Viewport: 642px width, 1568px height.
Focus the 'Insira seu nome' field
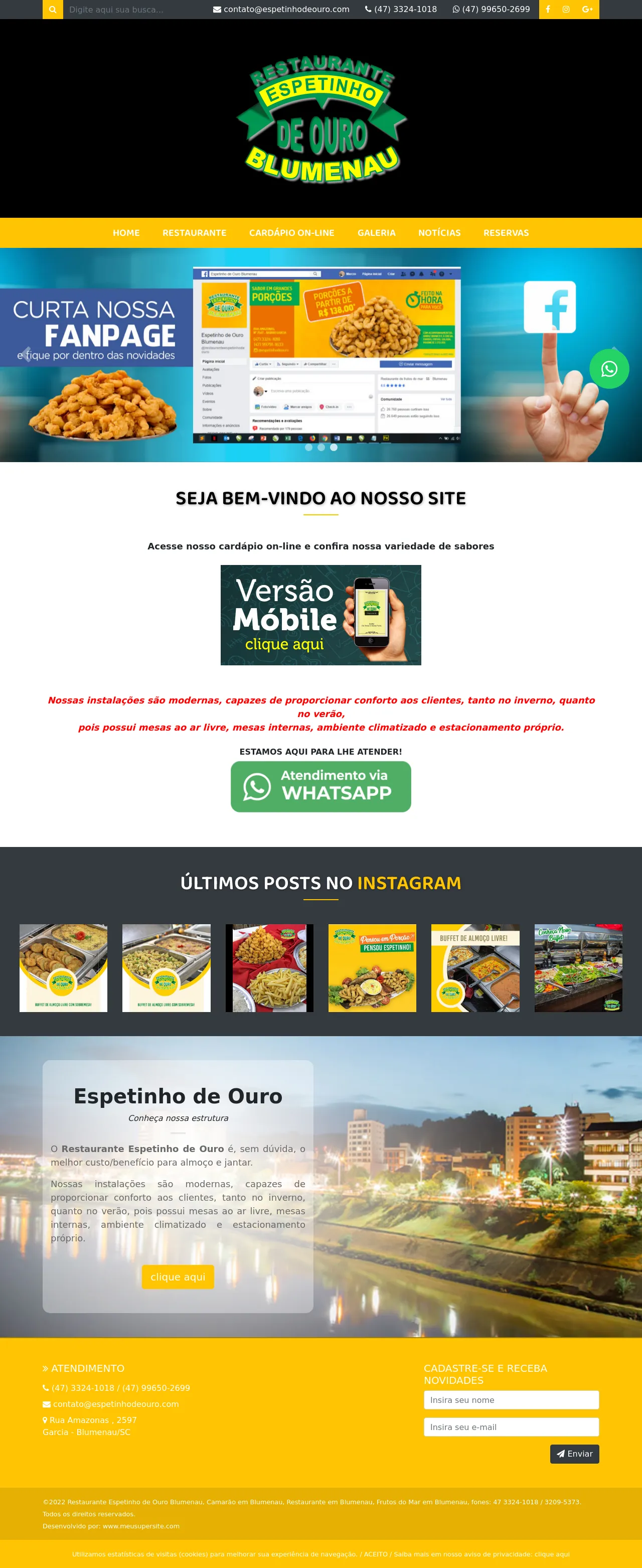click(x=511, y=1400)
